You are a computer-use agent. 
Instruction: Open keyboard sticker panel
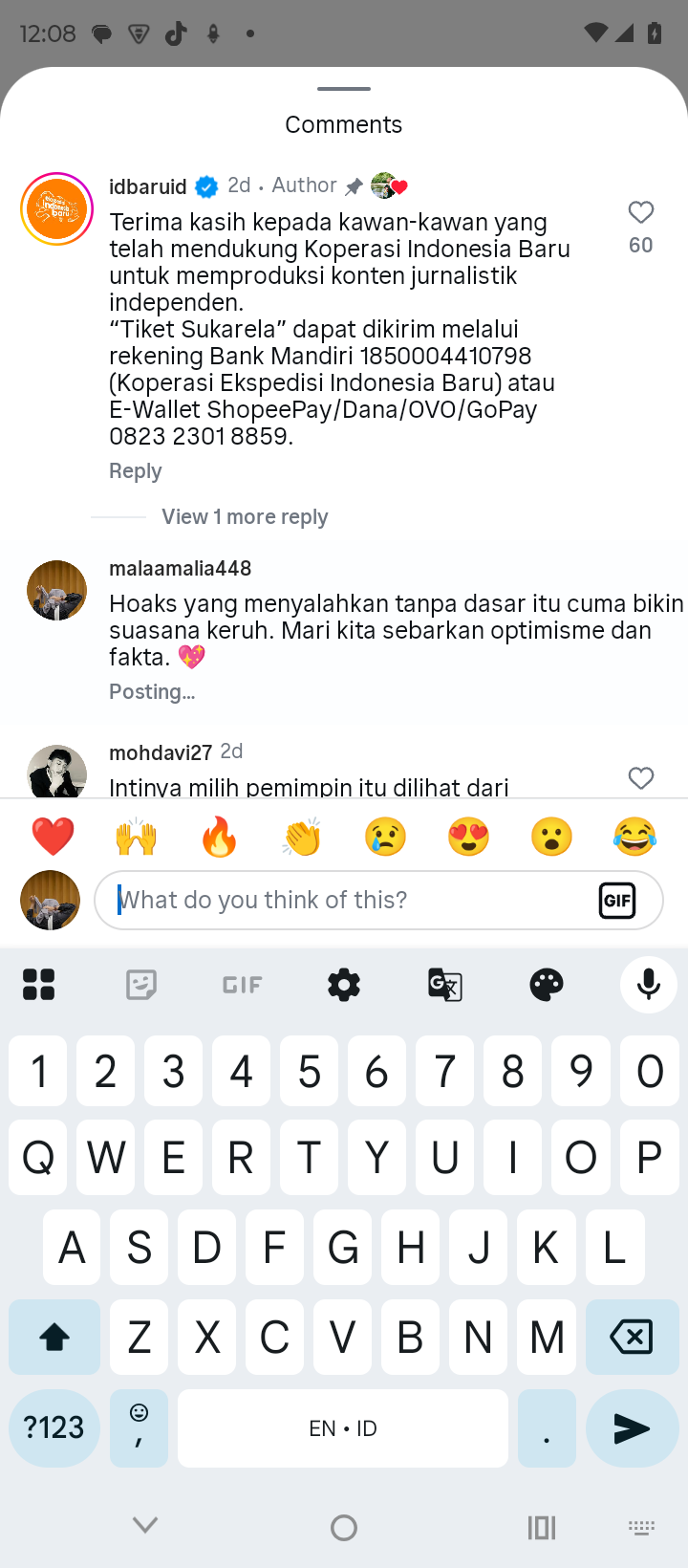click(x=141, y=984)
